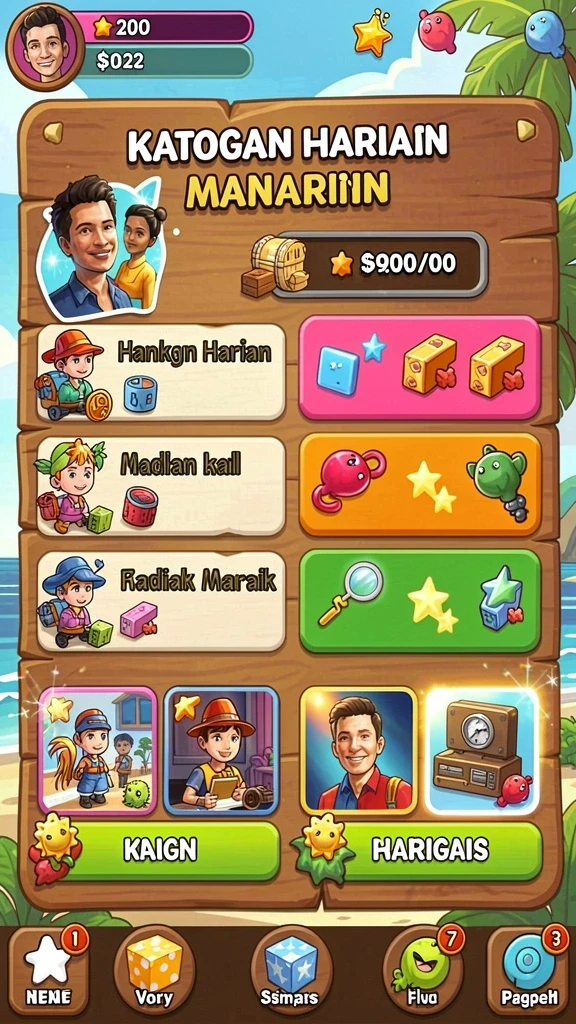The width and height of the screenshot is (576, 1024).
Task: Open the orange hat character tile
Action: [x=222, y=751]
